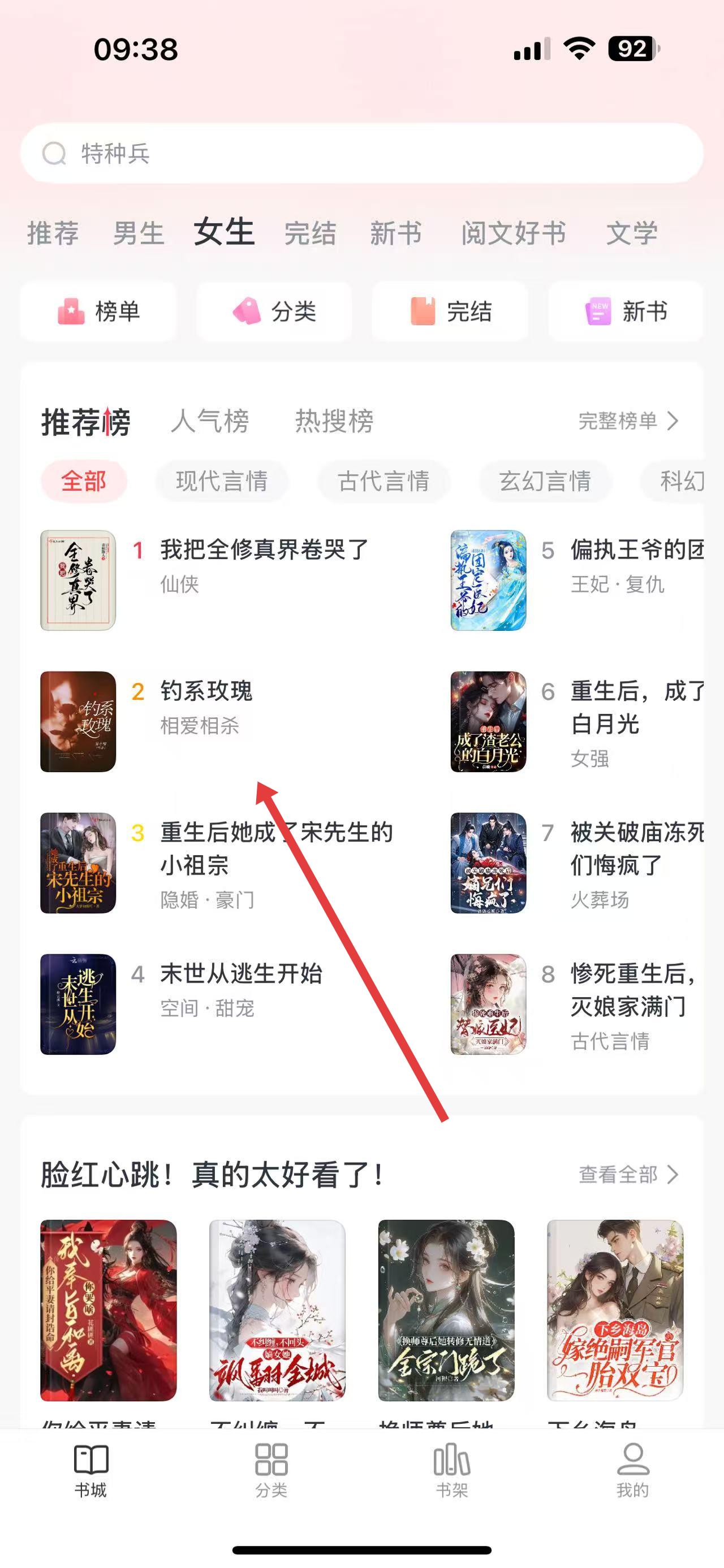Select the 古代言情 filter chip

pyautogui.click(x=383, y=482)
